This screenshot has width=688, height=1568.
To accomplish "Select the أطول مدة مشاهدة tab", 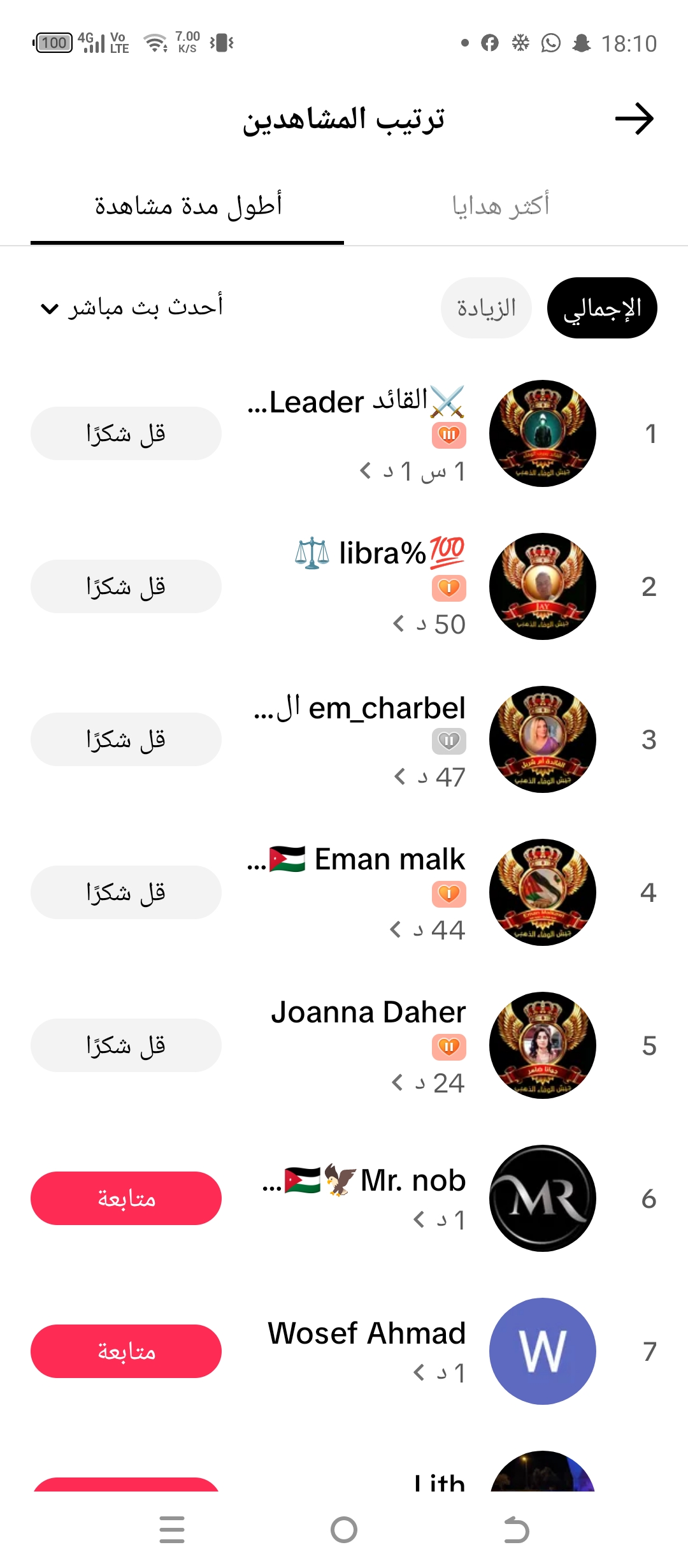I will pyautogui.click(x=188, y=206).
